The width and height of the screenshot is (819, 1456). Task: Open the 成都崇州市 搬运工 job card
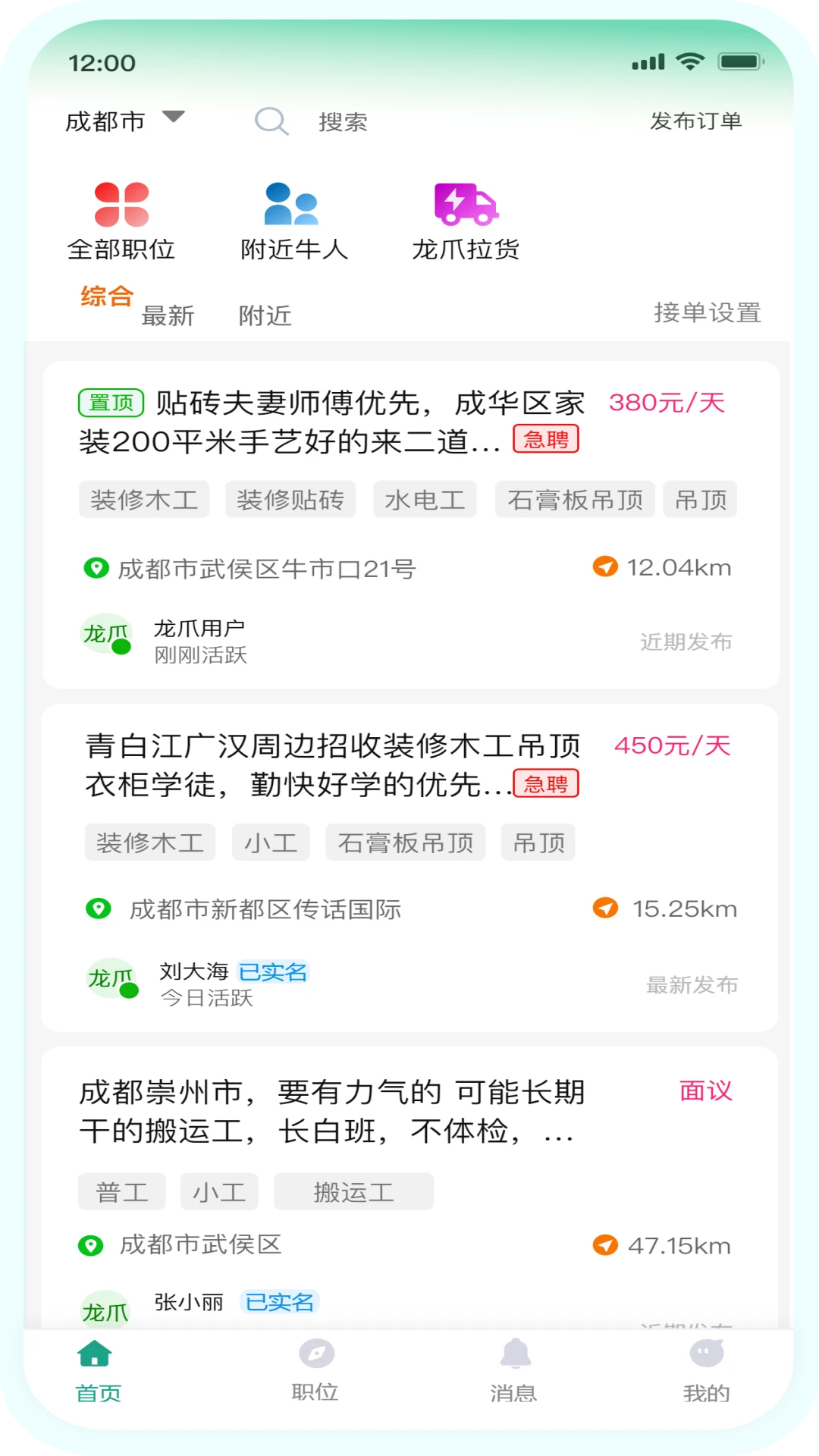tap(409, 1188)
